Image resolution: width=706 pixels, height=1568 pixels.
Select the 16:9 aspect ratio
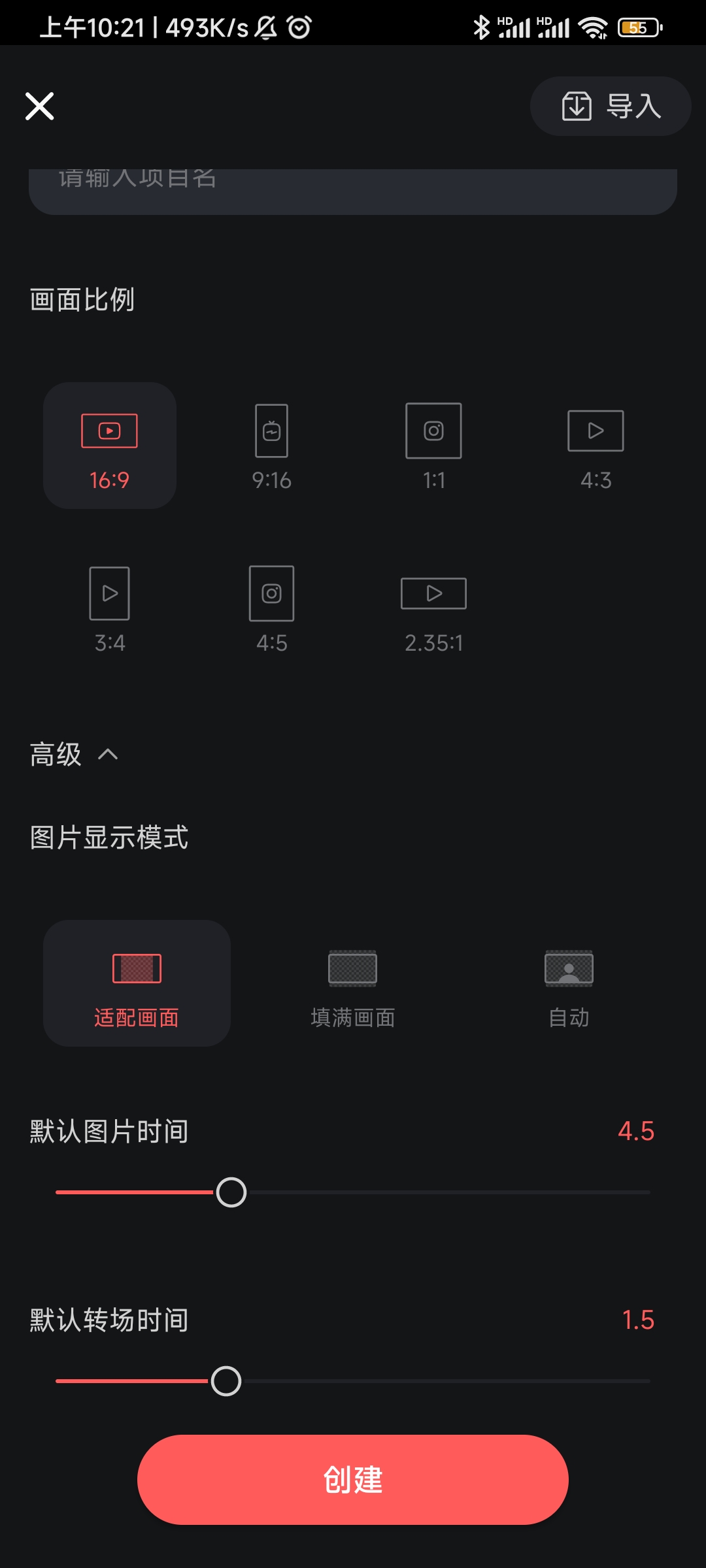[x=110, y=446]
